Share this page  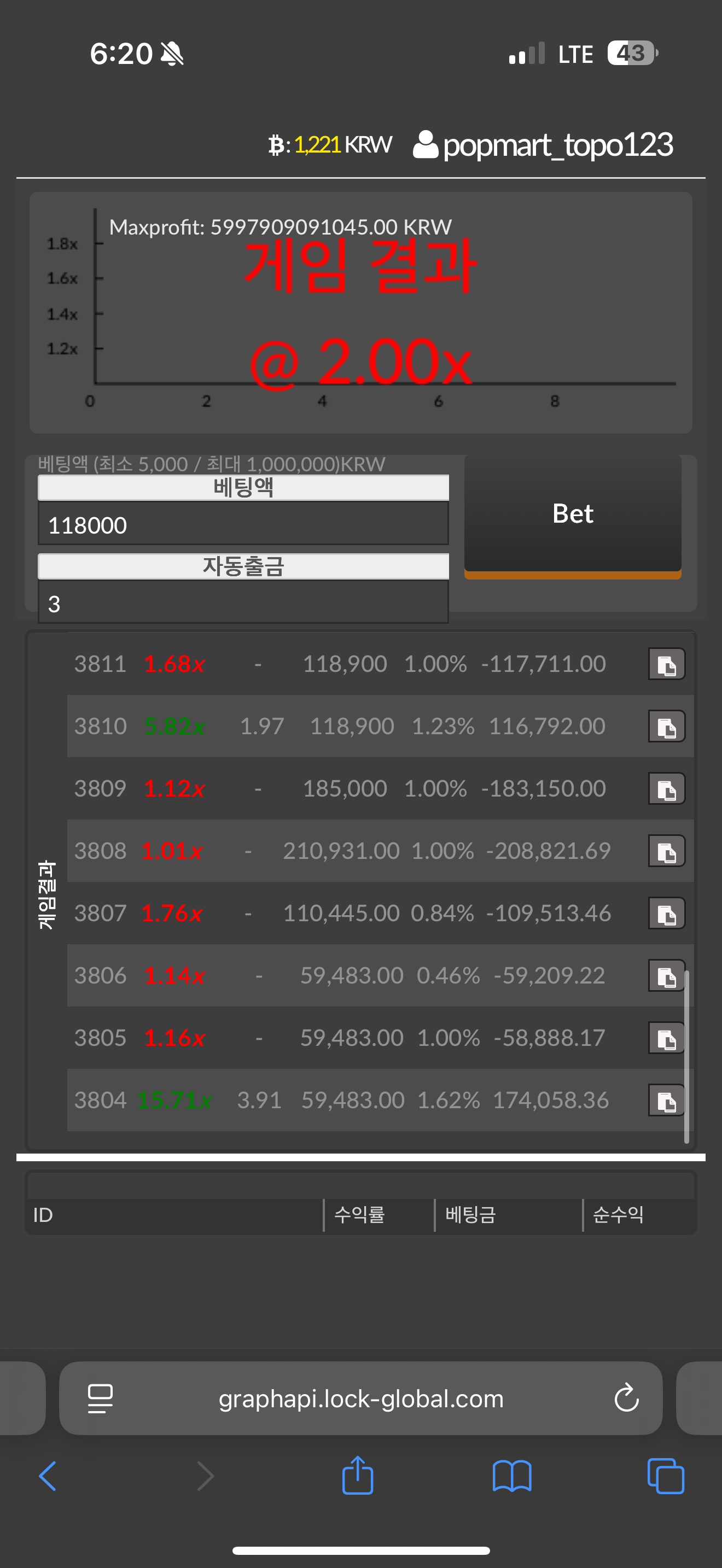click(x=357, y=1476)
